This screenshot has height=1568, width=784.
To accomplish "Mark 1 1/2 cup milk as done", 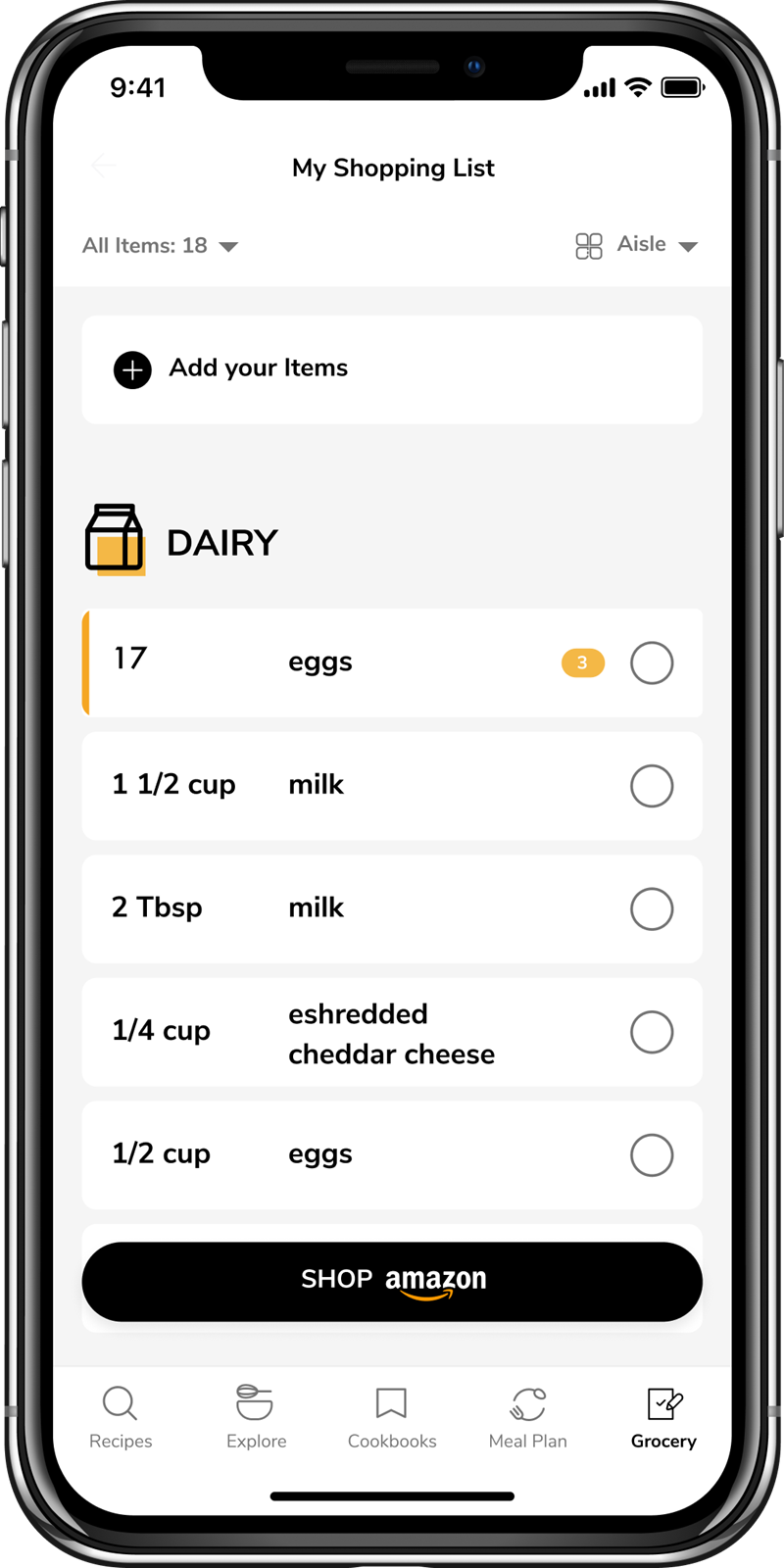I will tap(652, 786).
